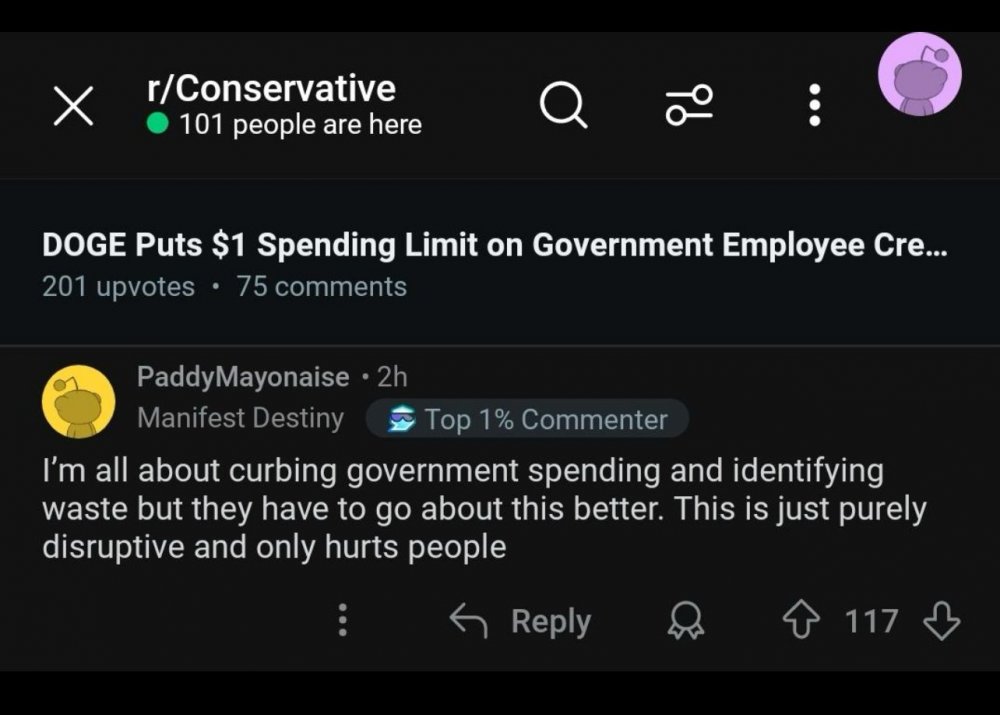
Task: Open the top bar overflow menu
Action: 814,105
